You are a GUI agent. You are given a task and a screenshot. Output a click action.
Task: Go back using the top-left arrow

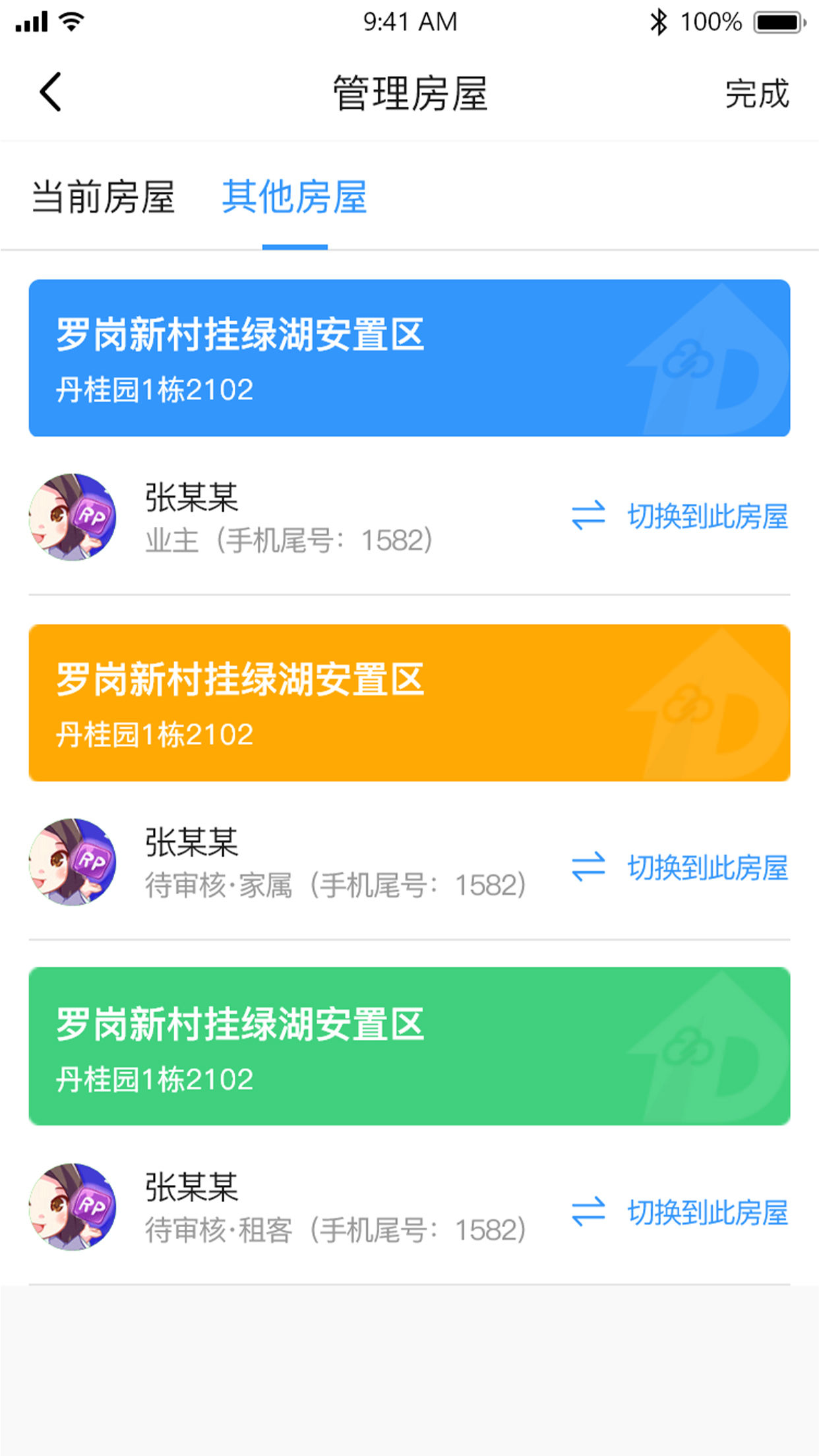coord(50,92)
